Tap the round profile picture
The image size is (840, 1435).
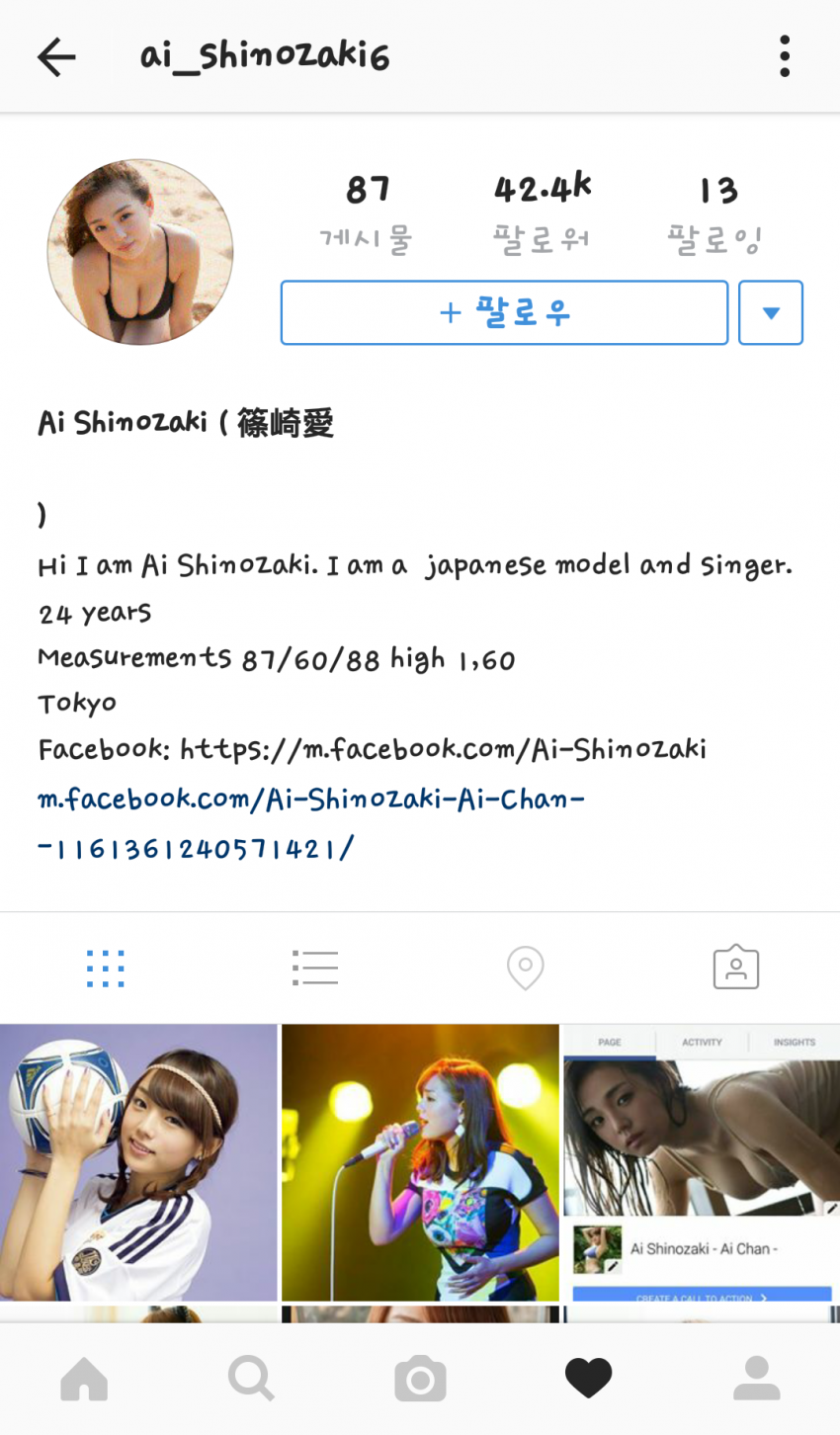(140, 252)
